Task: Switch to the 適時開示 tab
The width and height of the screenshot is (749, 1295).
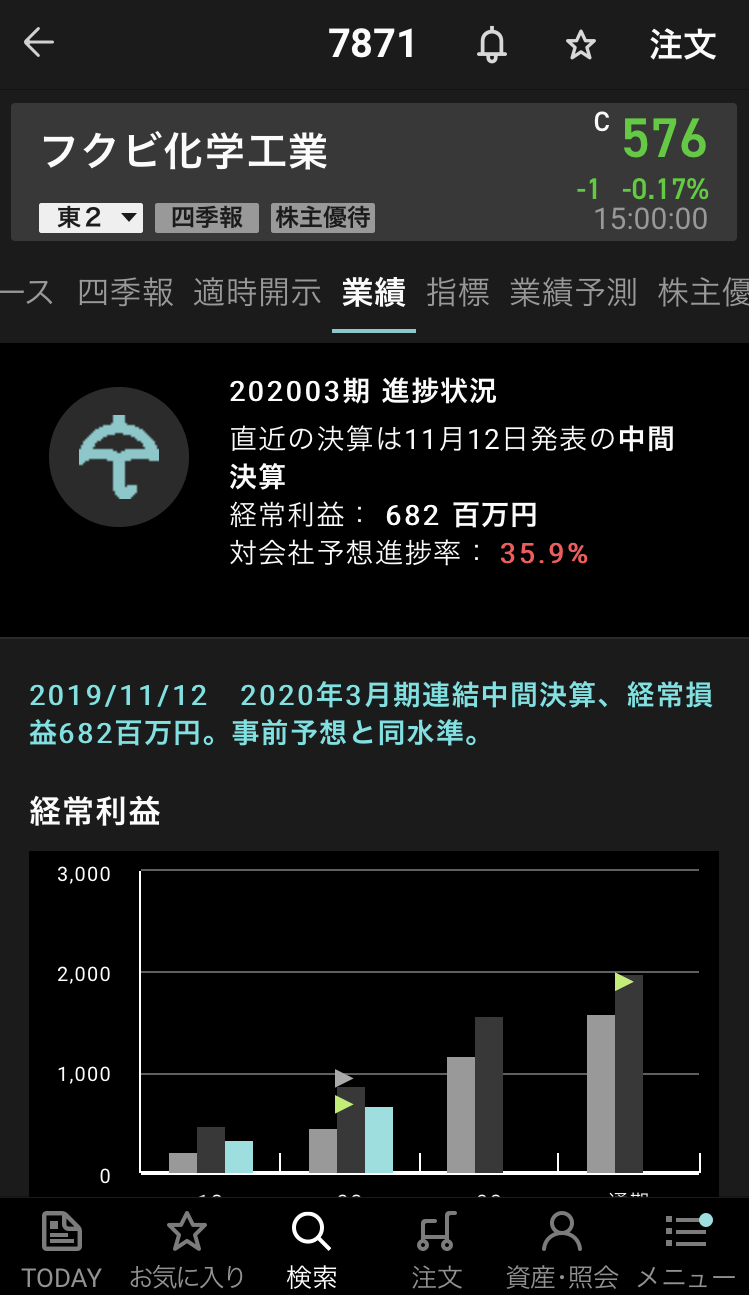Action: (257, 292)
